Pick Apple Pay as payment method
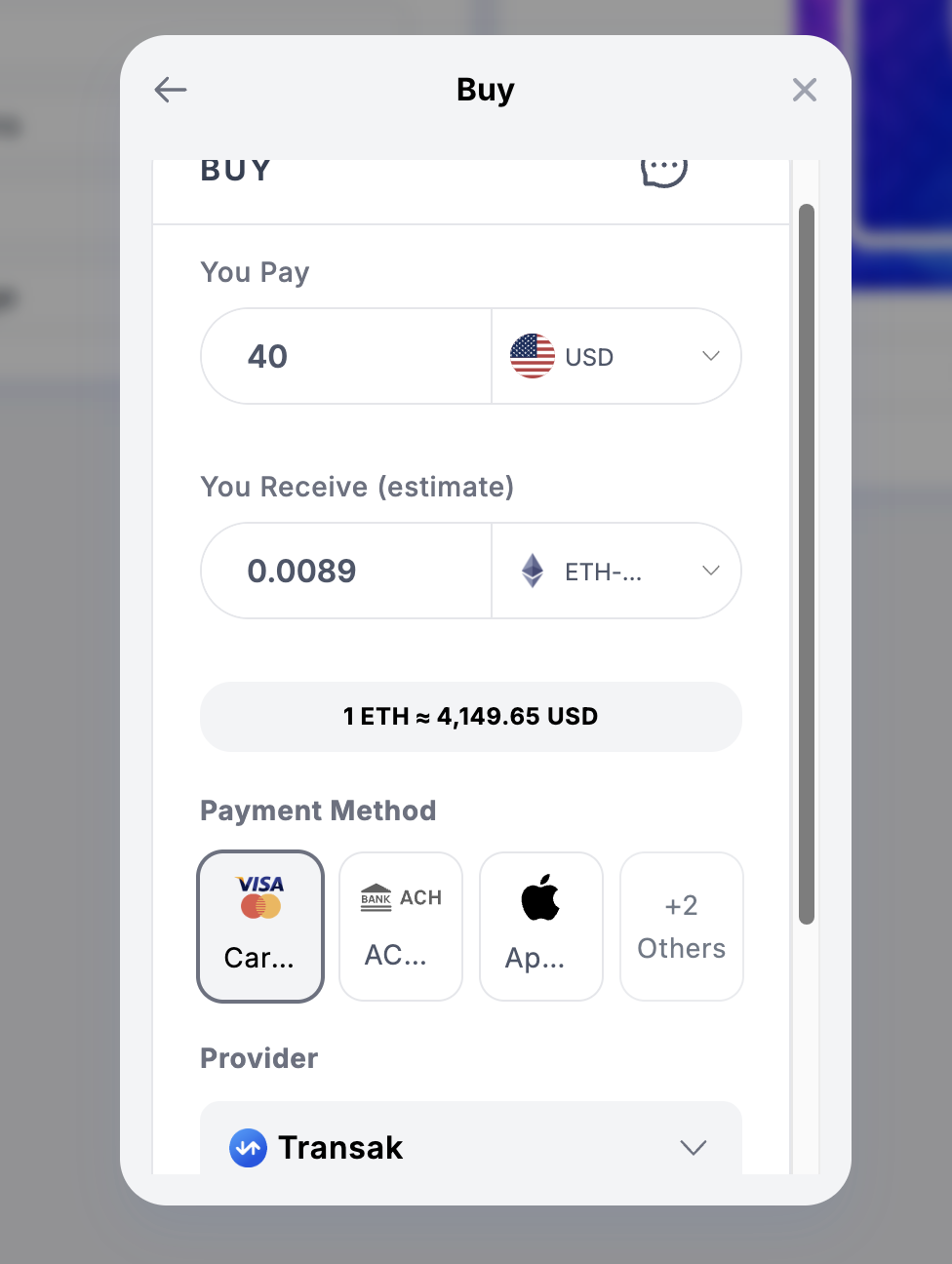952x1264 pixels. [541, 927]
